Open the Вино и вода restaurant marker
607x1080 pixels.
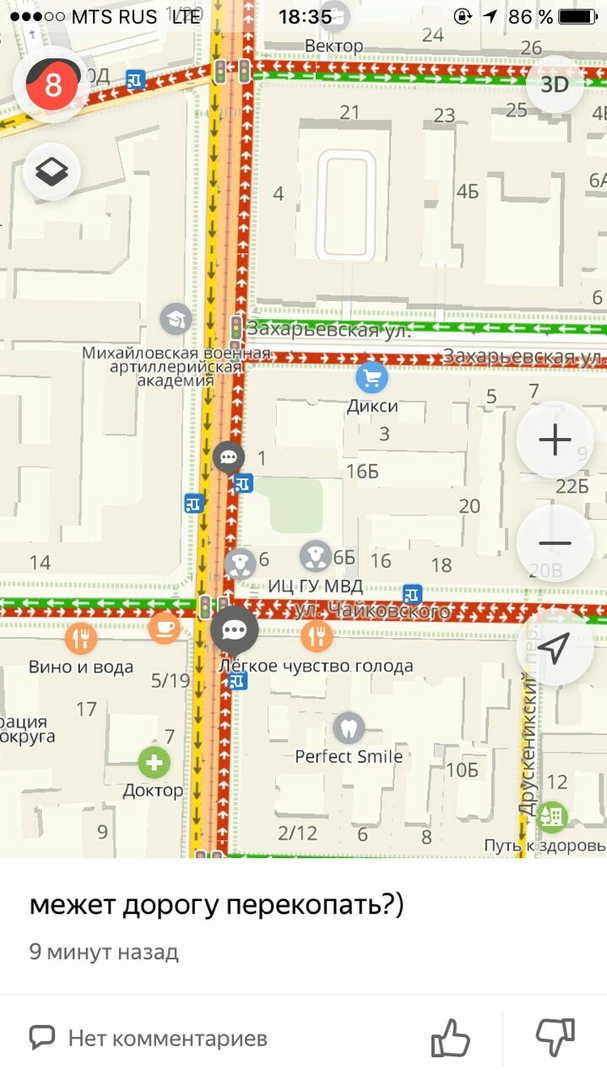[80, 637]
